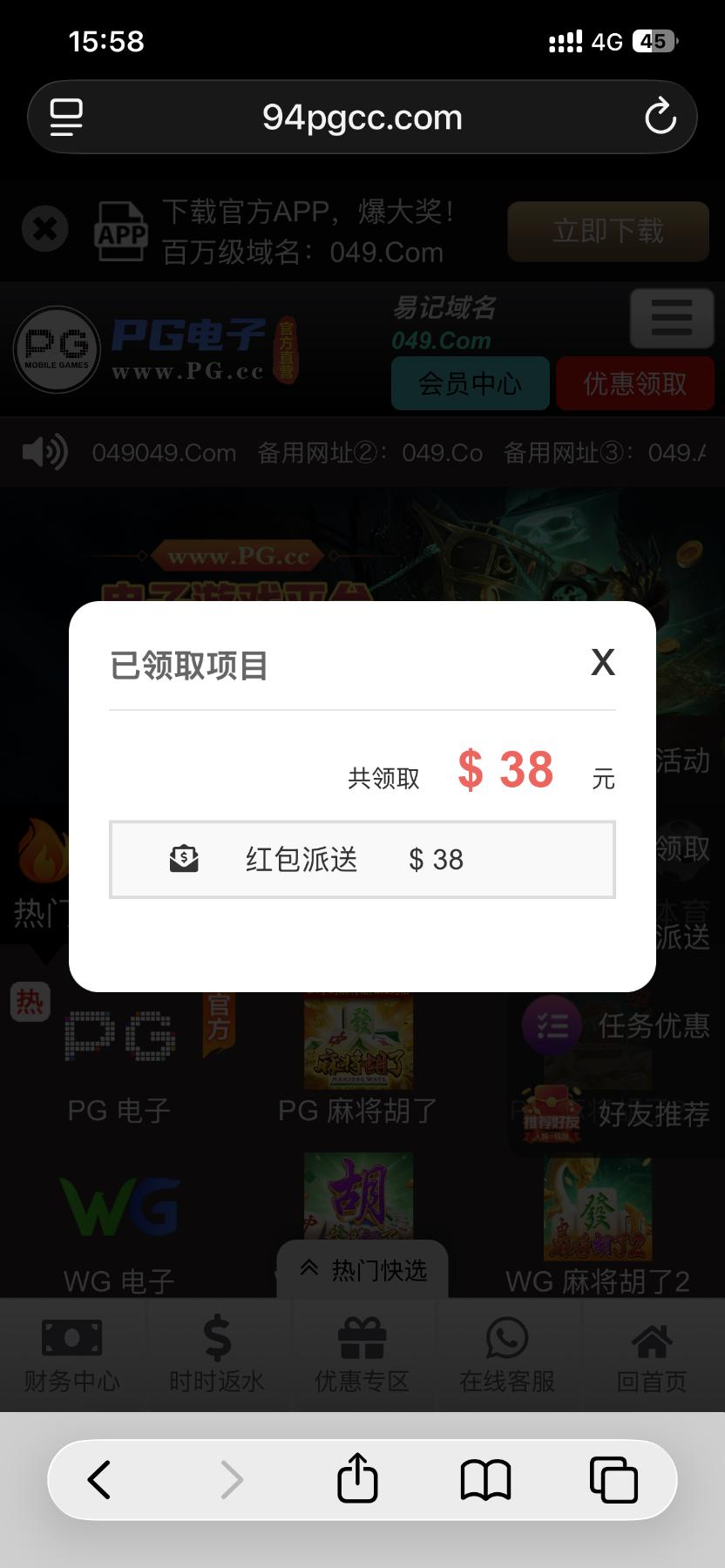Tap the 94pgcc.com address bar
Viewport: 725px width, 1568px height.
tap(362, 118)
